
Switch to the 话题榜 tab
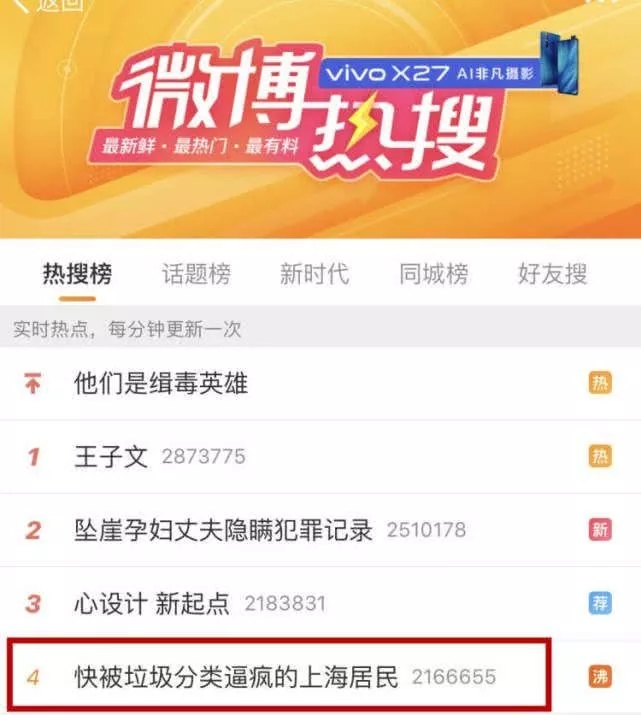pyautogui.click(x=196, y=274)
